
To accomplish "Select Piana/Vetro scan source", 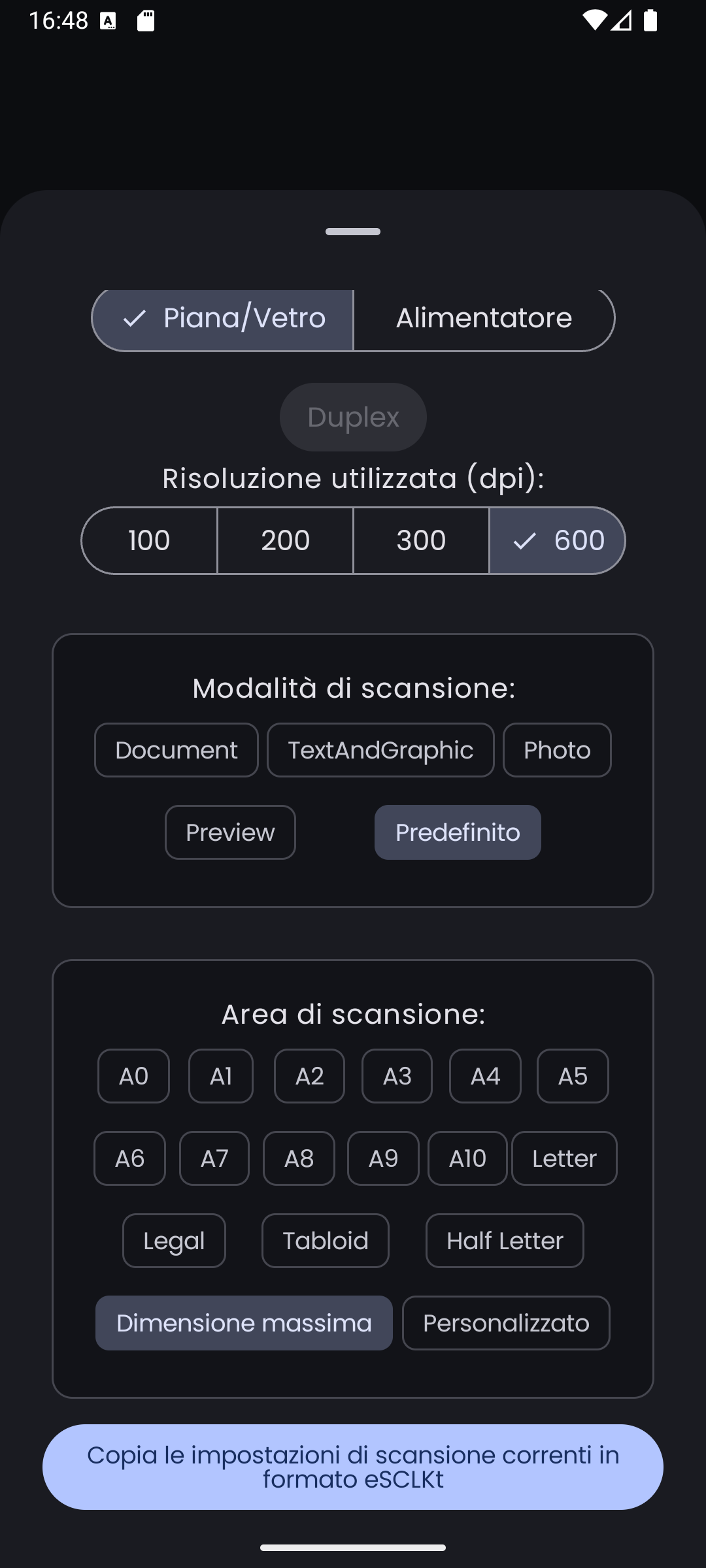I will (x=224, y=319).
